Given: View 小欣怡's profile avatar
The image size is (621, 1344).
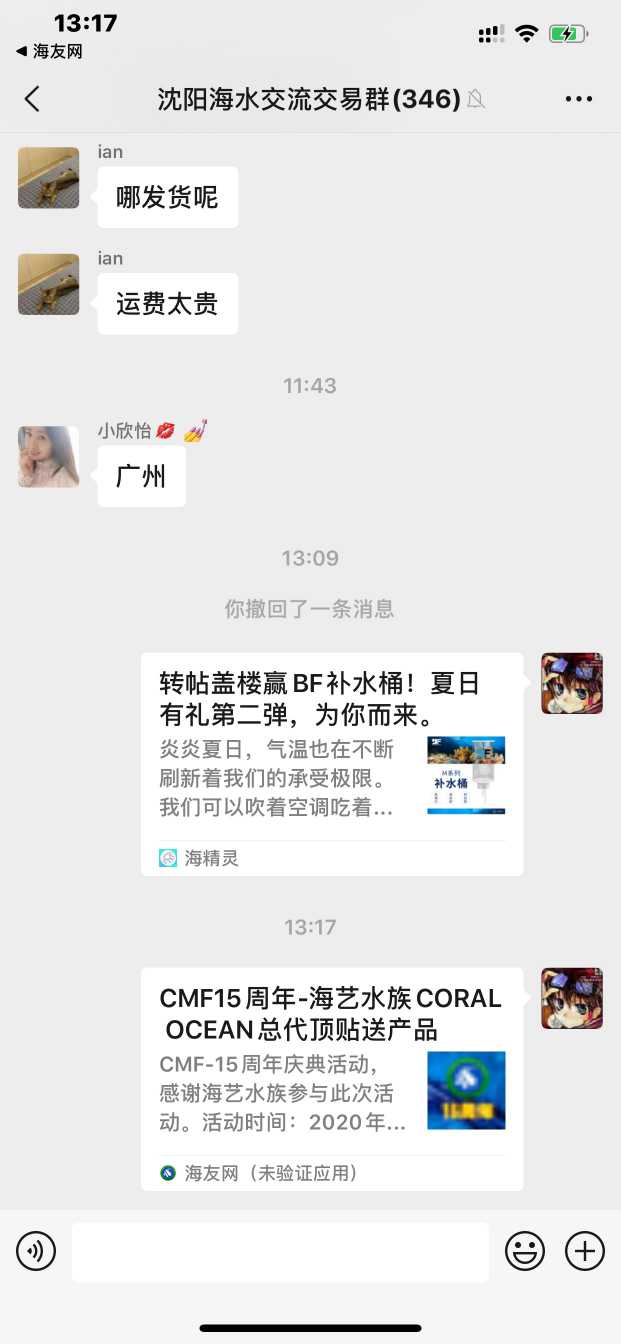Looking at the screenshot, I should click(x=48, y=457).
